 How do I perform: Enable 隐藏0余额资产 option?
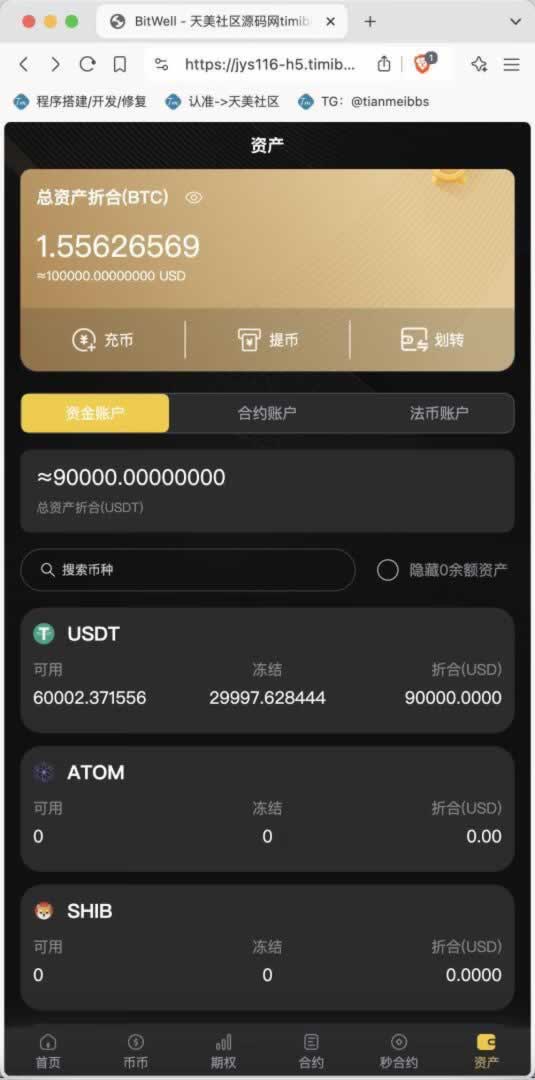[388, 570]
